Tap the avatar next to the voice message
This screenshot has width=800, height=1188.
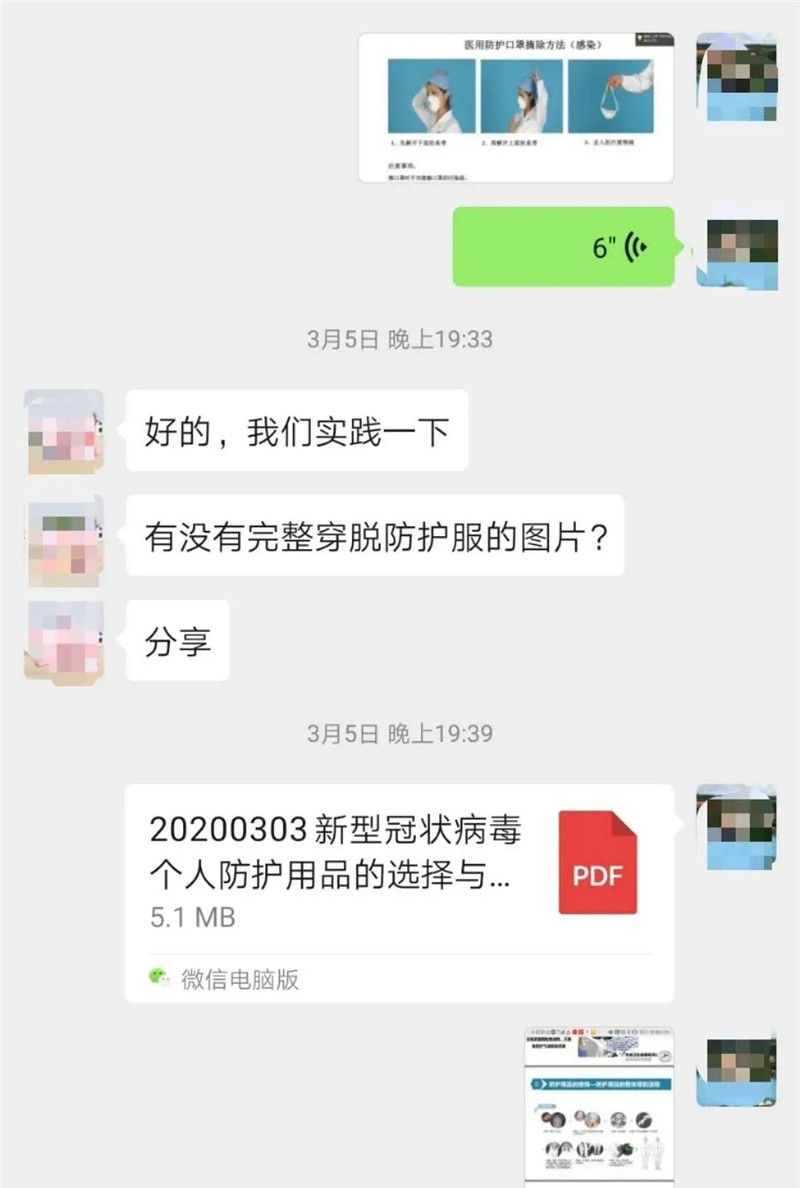tap(737, 248)
